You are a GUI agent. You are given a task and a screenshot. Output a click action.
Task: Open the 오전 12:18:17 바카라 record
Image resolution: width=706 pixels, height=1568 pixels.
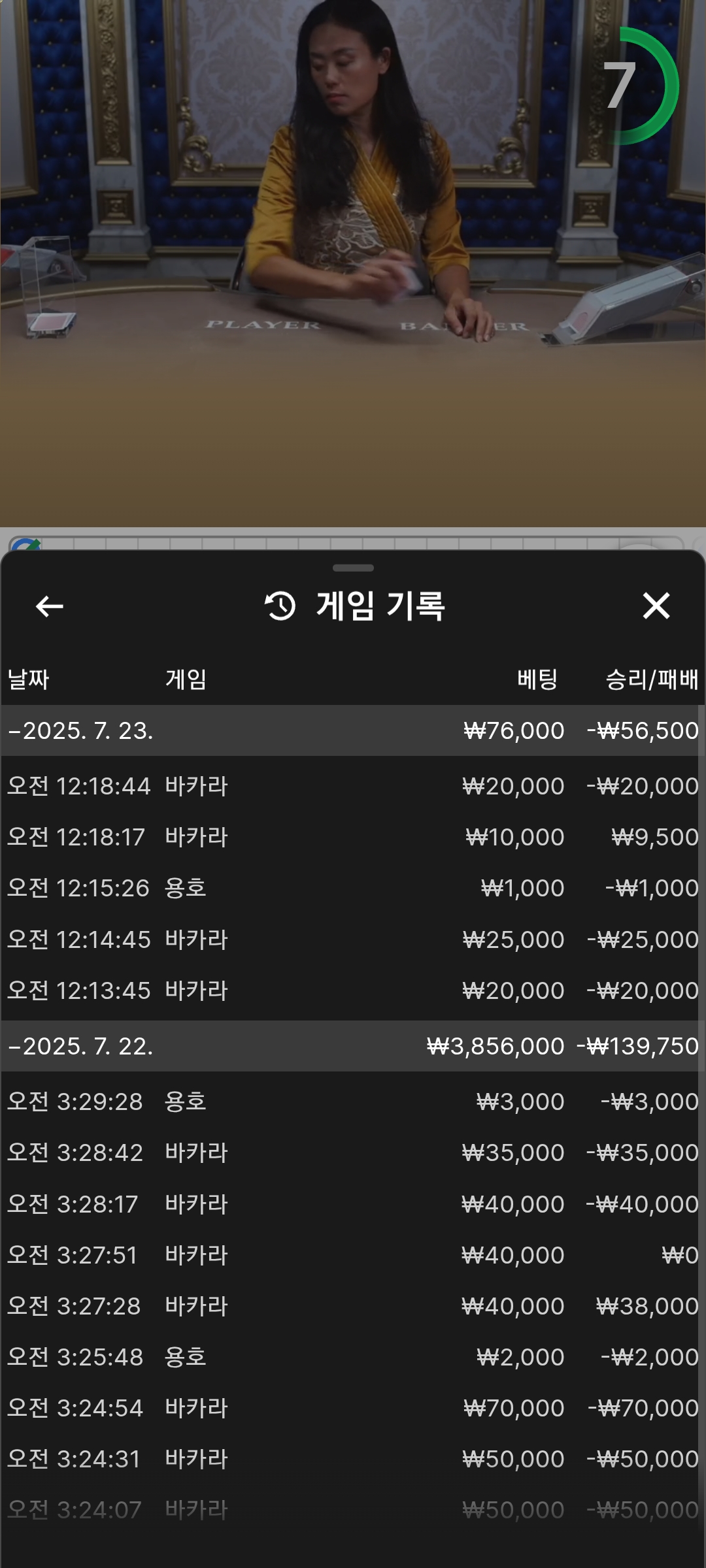click(353, 837)
